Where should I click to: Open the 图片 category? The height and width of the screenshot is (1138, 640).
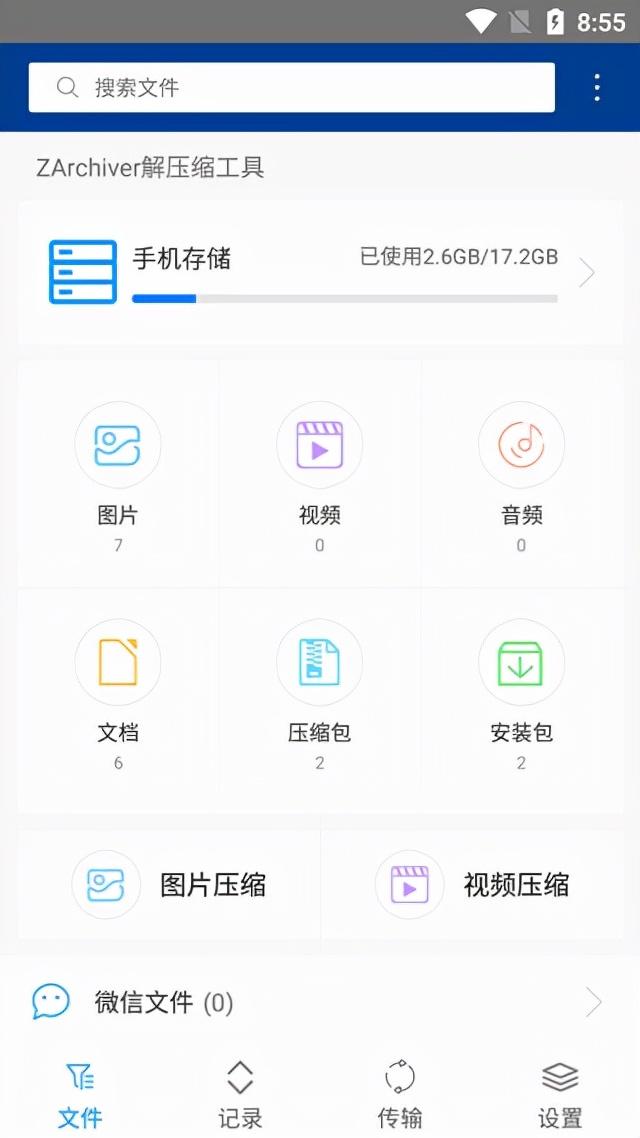coord(118,472)
